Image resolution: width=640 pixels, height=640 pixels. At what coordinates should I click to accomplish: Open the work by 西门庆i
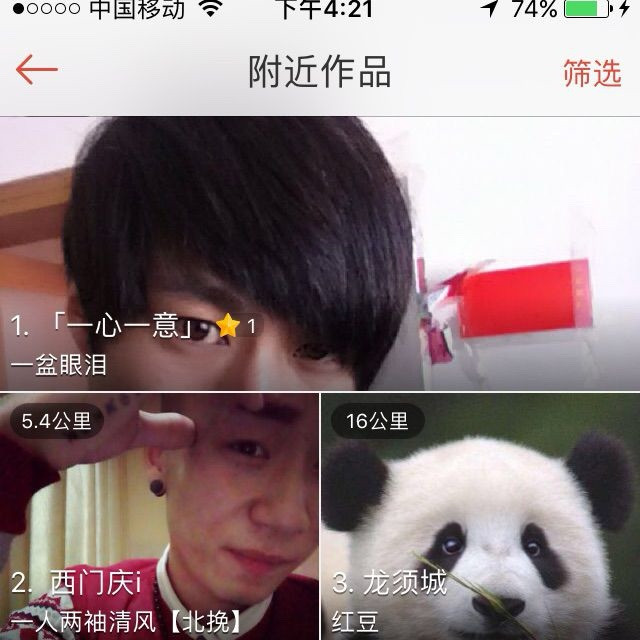click(158, 516)
